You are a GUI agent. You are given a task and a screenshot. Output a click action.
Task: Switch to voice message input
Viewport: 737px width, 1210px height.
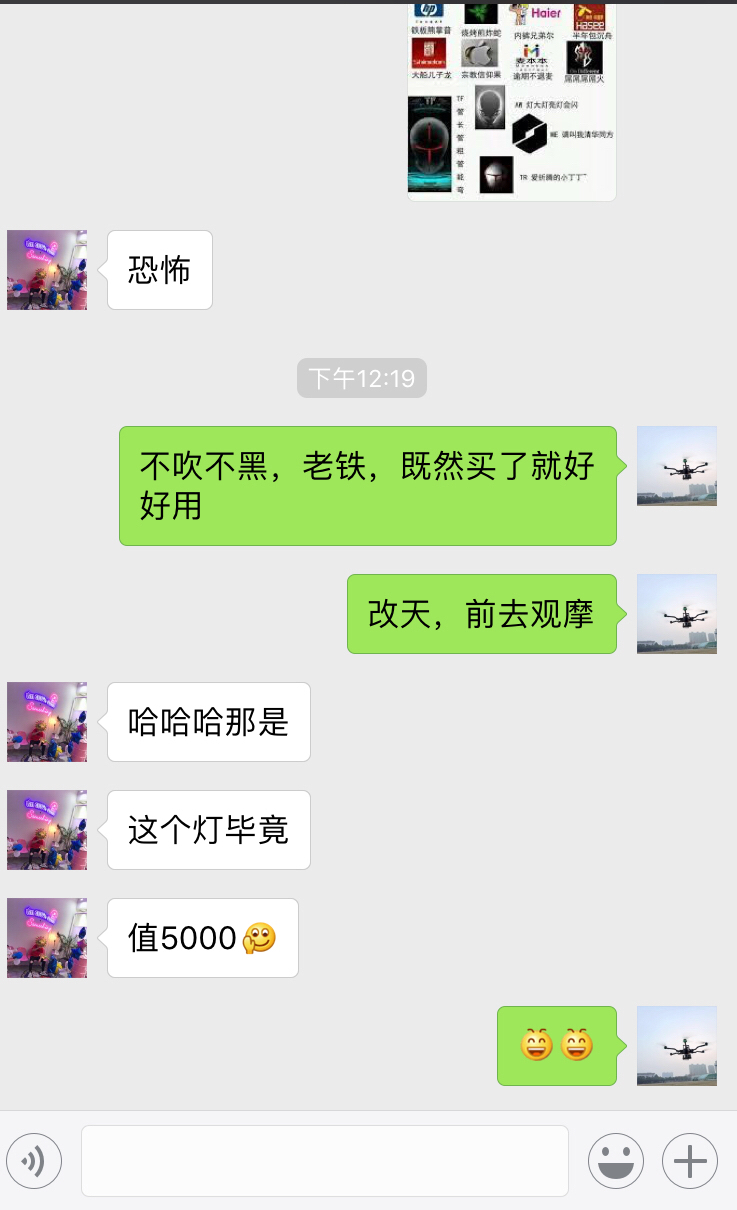point(34,1161)
